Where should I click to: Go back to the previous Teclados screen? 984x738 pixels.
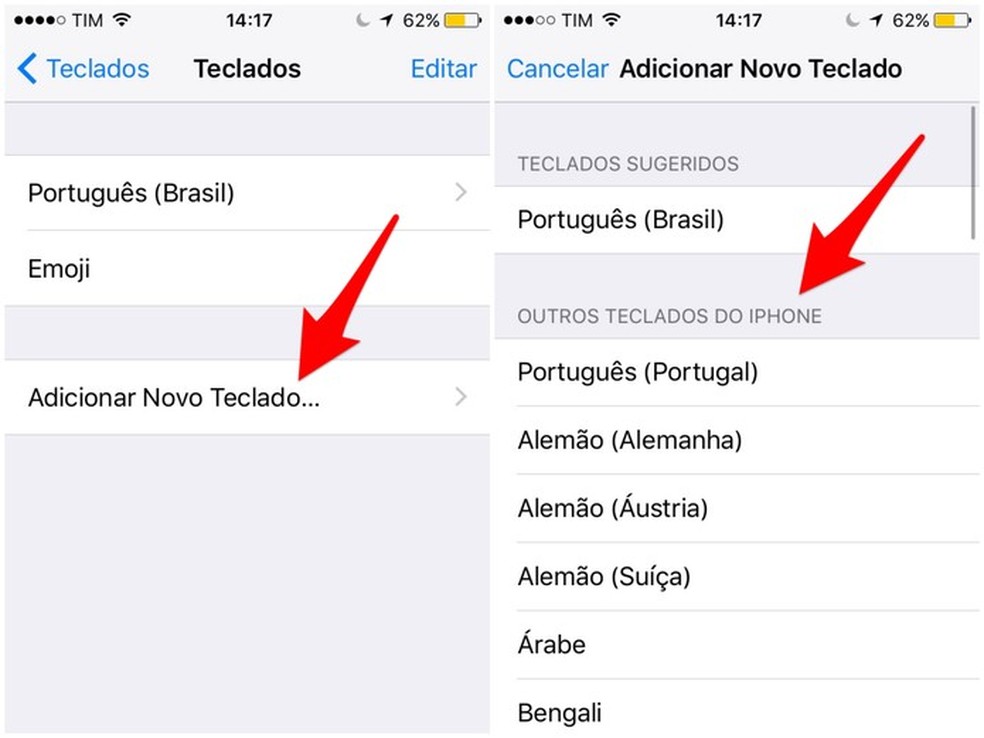pos(84,69)
